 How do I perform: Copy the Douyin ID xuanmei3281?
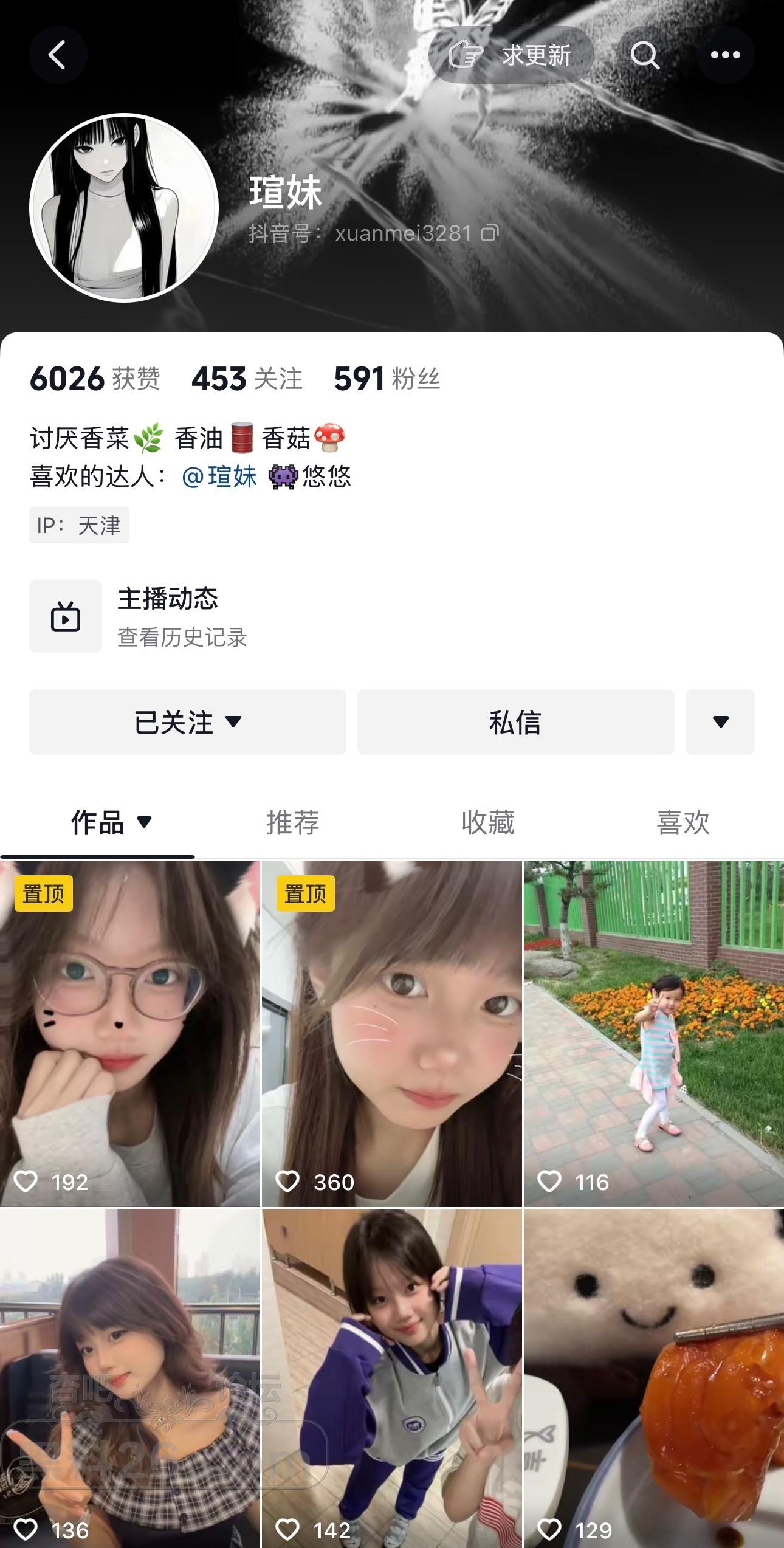pyautogui.click(x=490, y=233)
